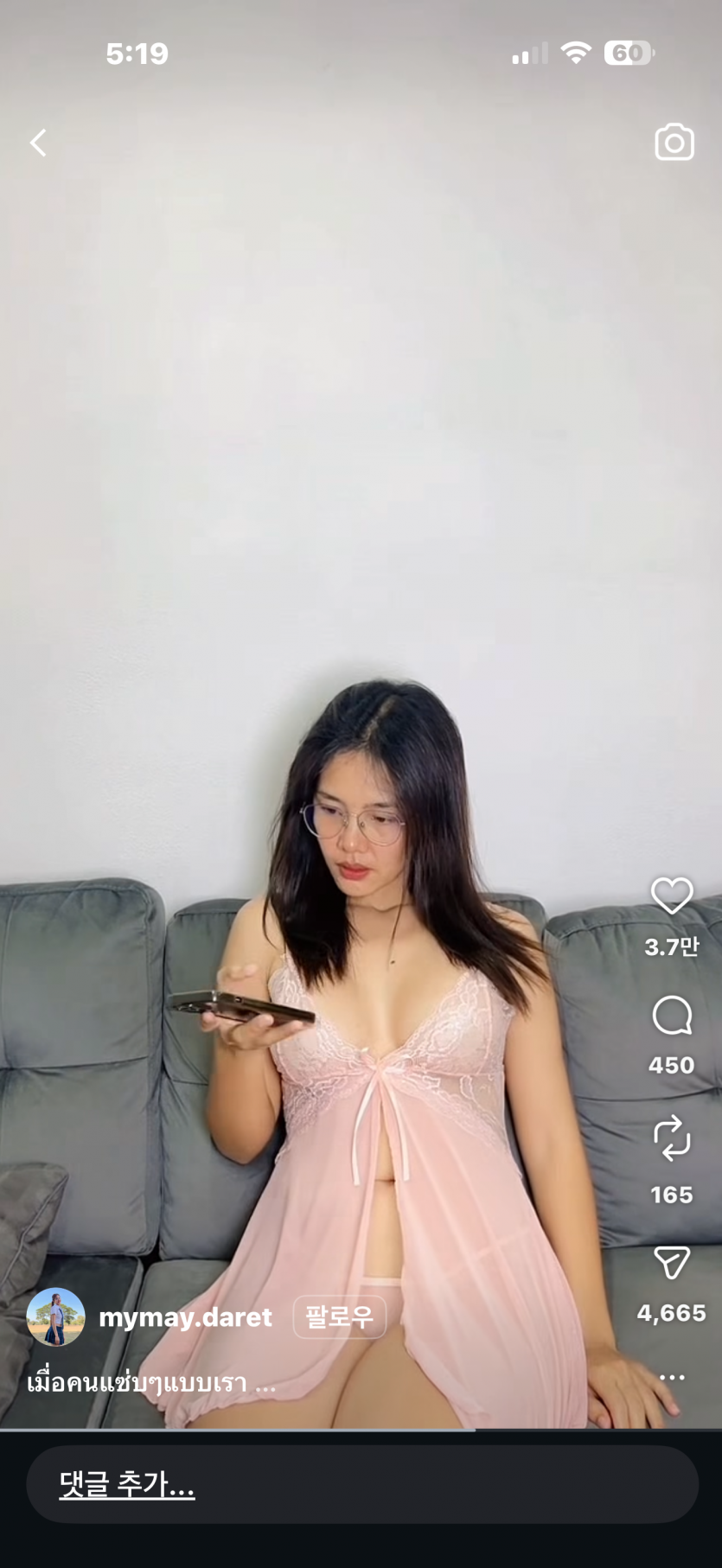Viewport: 722px width, 1568px height.
Task: Open the comments bubble
Action: (672, 1017)
